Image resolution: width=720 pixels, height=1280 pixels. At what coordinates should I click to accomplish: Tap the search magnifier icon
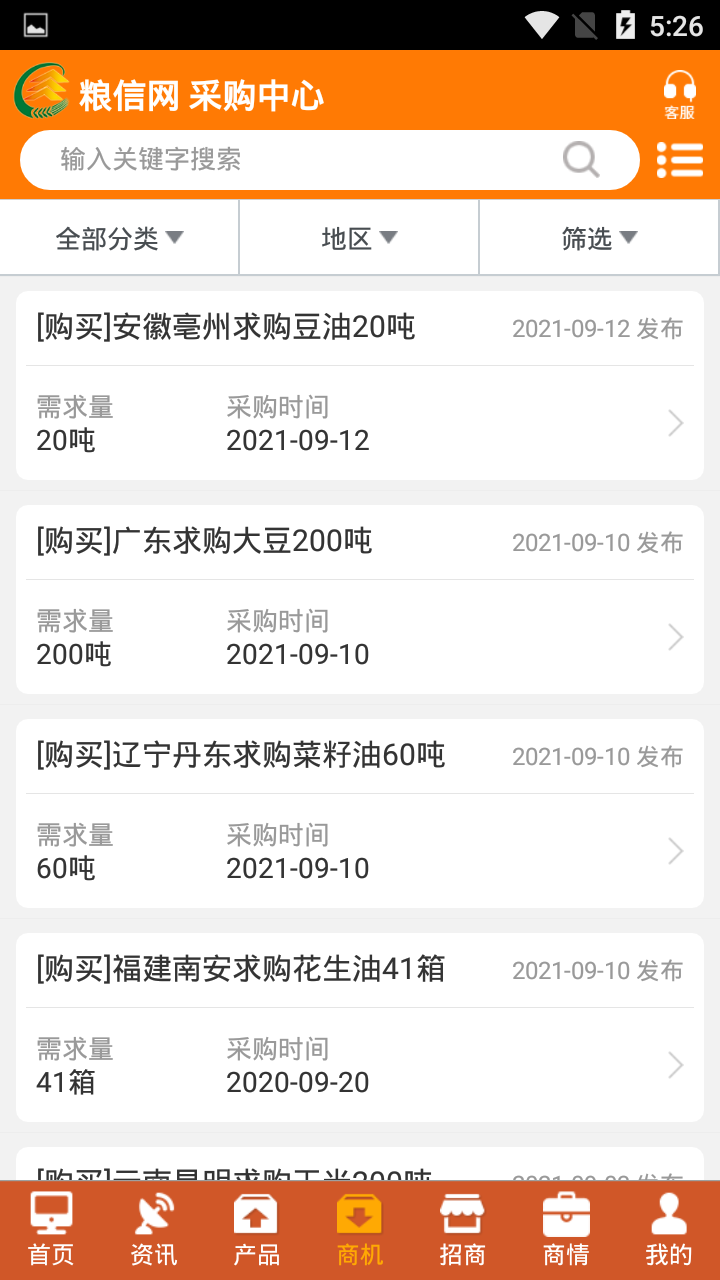[580, 159]
